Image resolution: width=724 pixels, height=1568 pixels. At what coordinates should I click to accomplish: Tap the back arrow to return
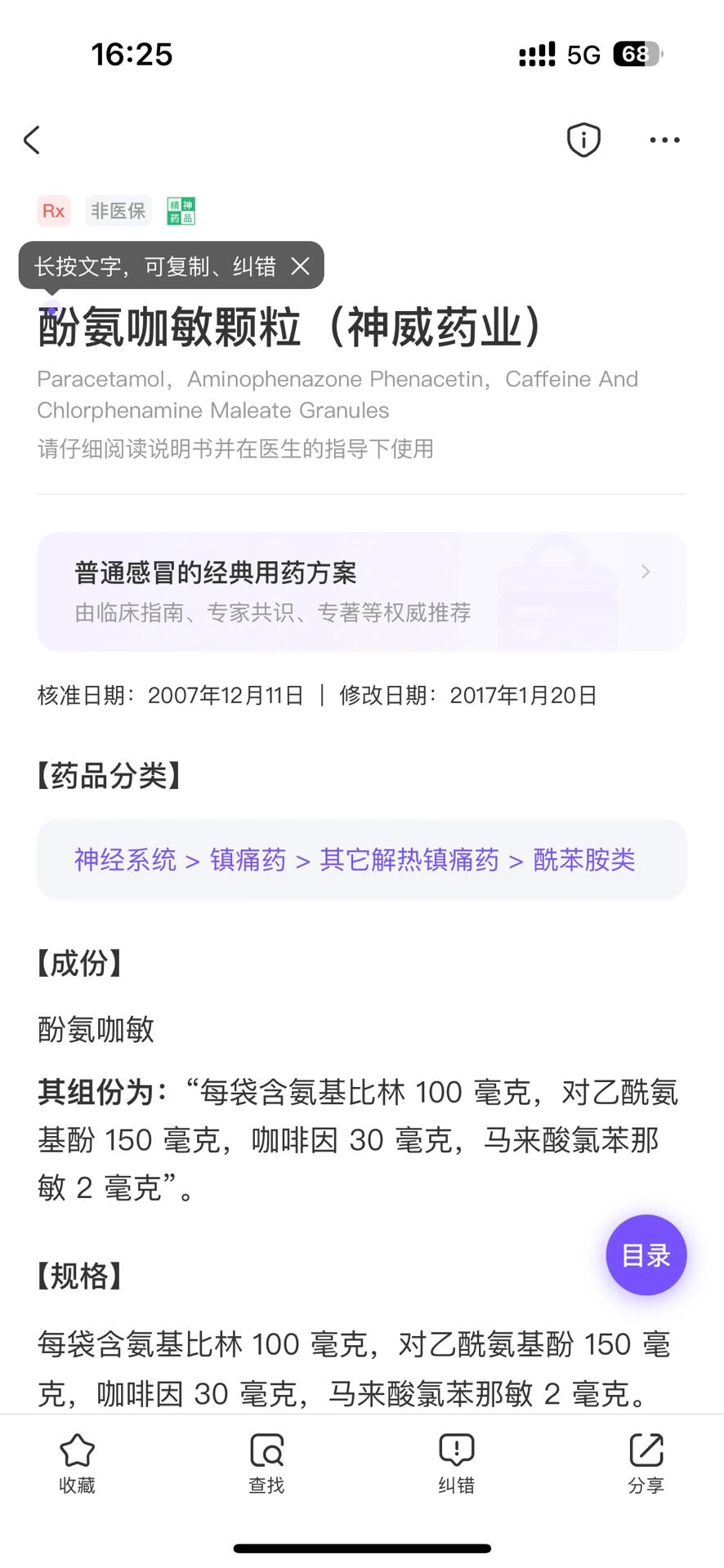click(32, 140)
